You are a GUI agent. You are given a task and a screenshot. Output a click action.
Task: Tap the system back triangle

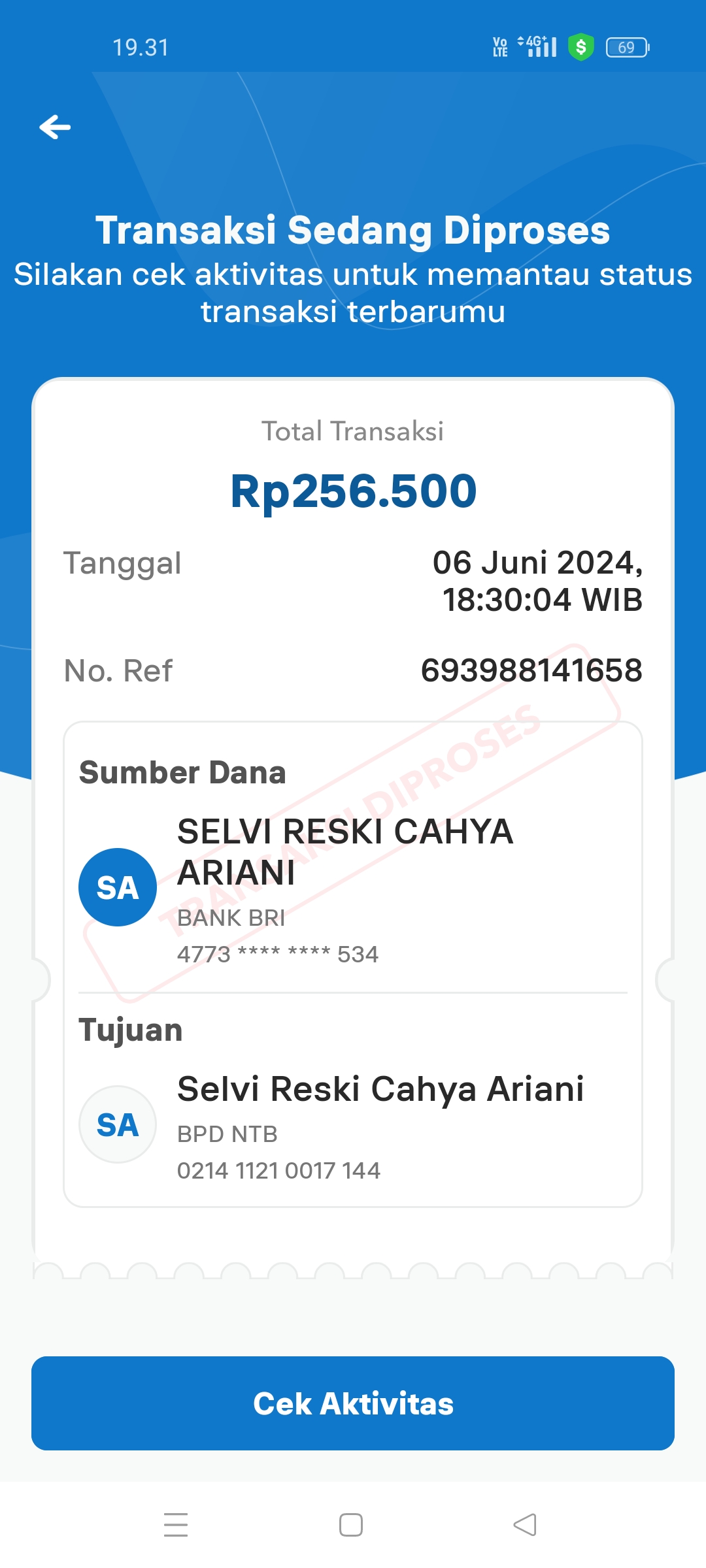coord(525,1525)
